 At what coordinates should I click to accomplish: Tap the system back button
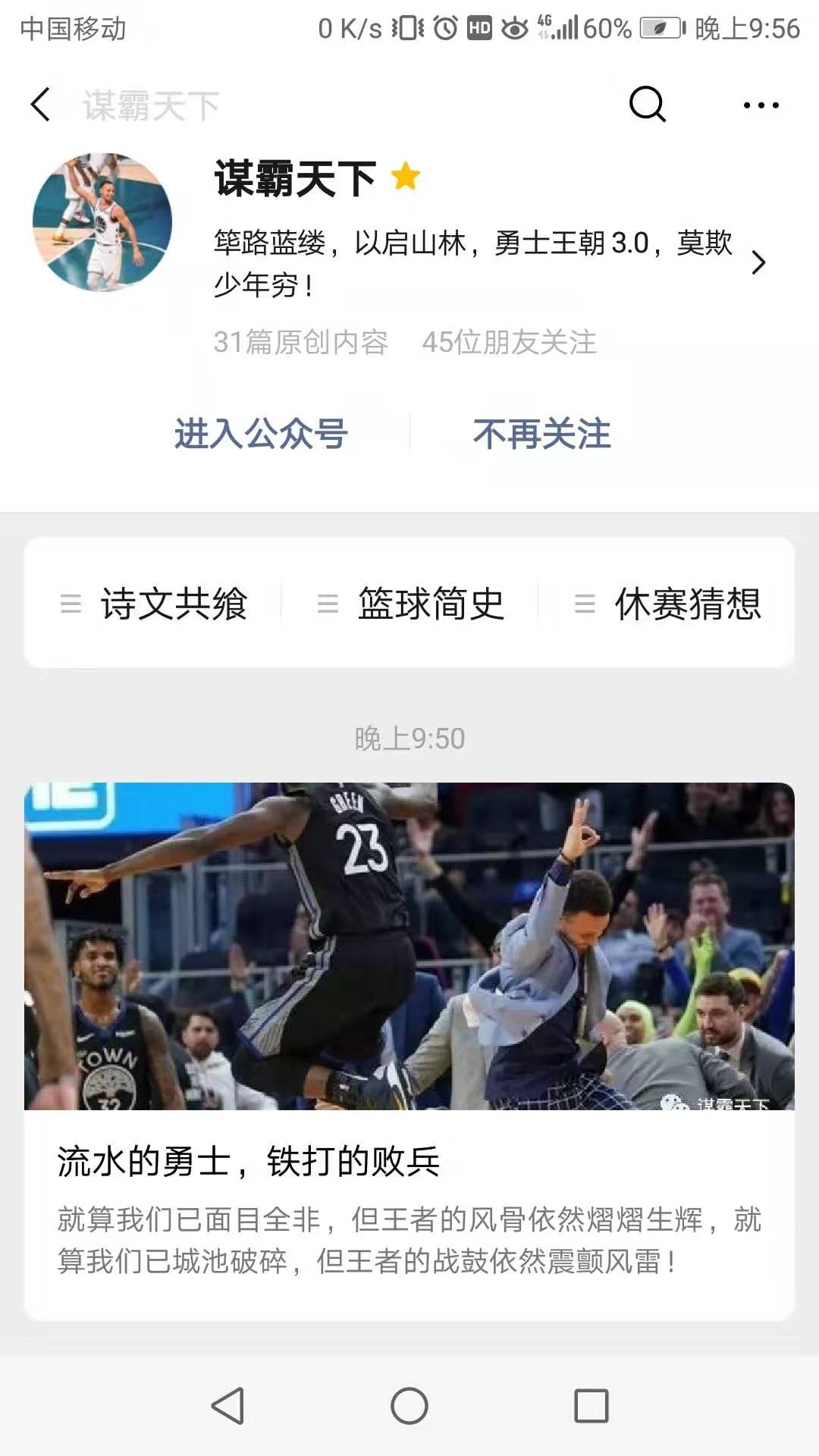point(227,1406)
